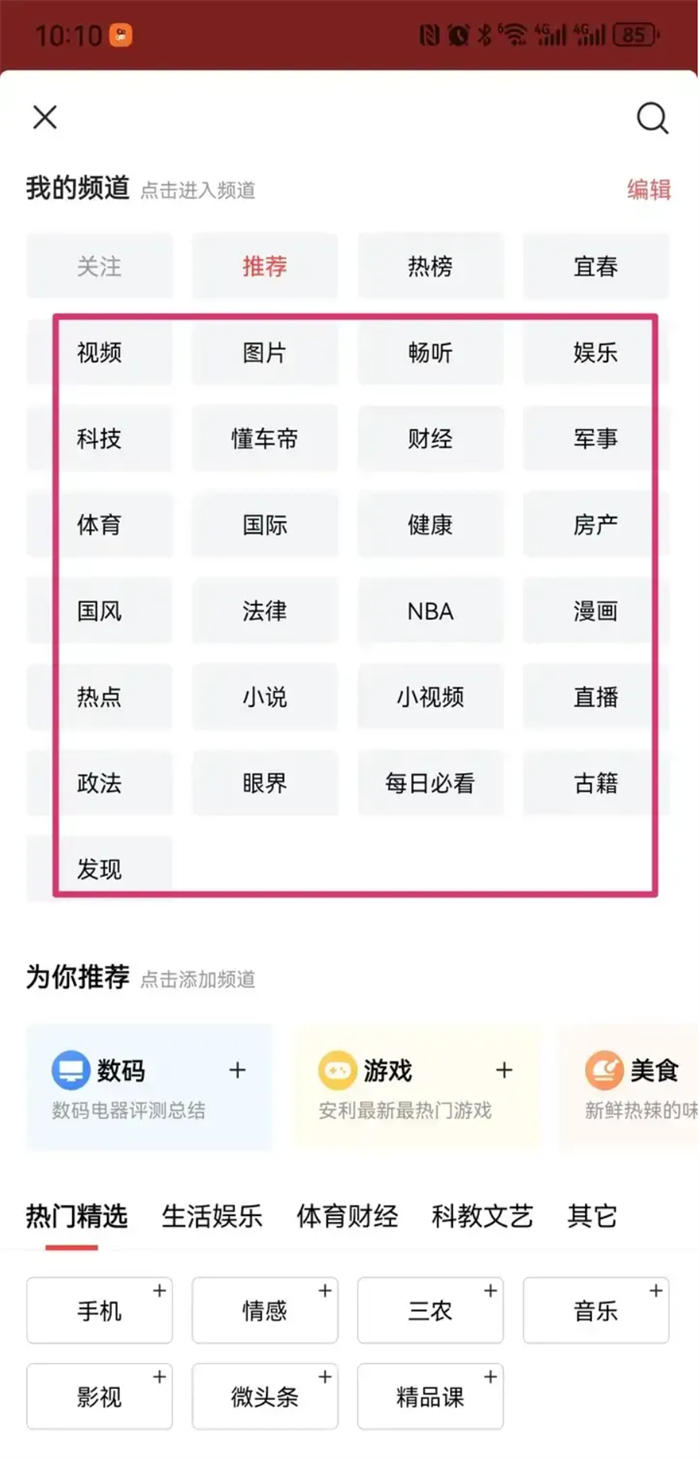Select the 懂车帝 channel
The width and height of the screenshot is (700, 1458).
[x=265, y=439]
